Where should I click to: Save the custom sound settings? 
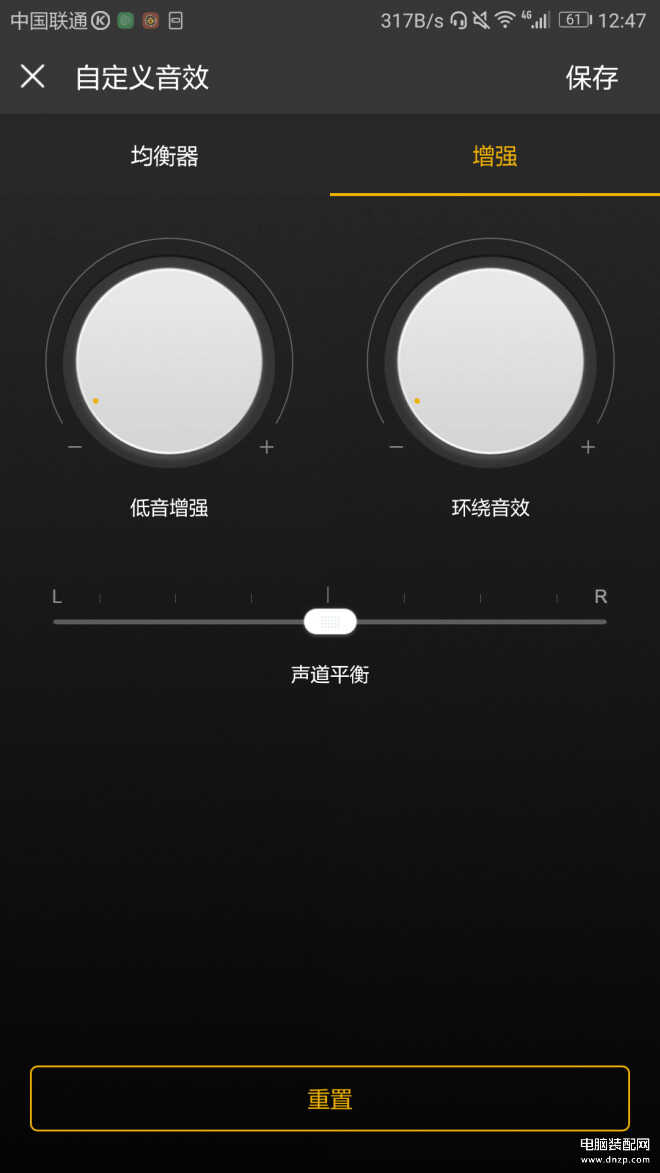(592, 77)
